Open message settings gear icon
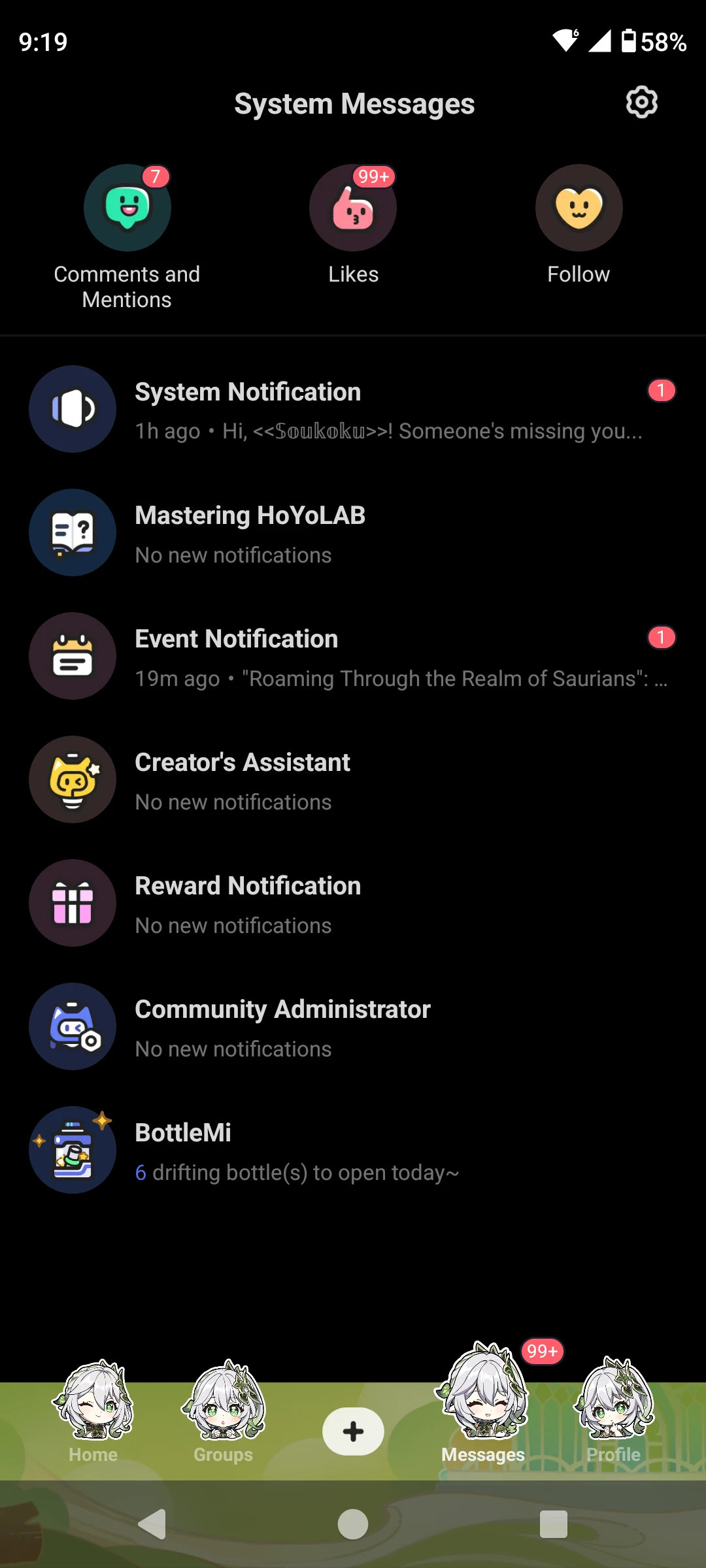Viewport: 706px width, 1568px height. pyautogui.click(x=641, y=103)
